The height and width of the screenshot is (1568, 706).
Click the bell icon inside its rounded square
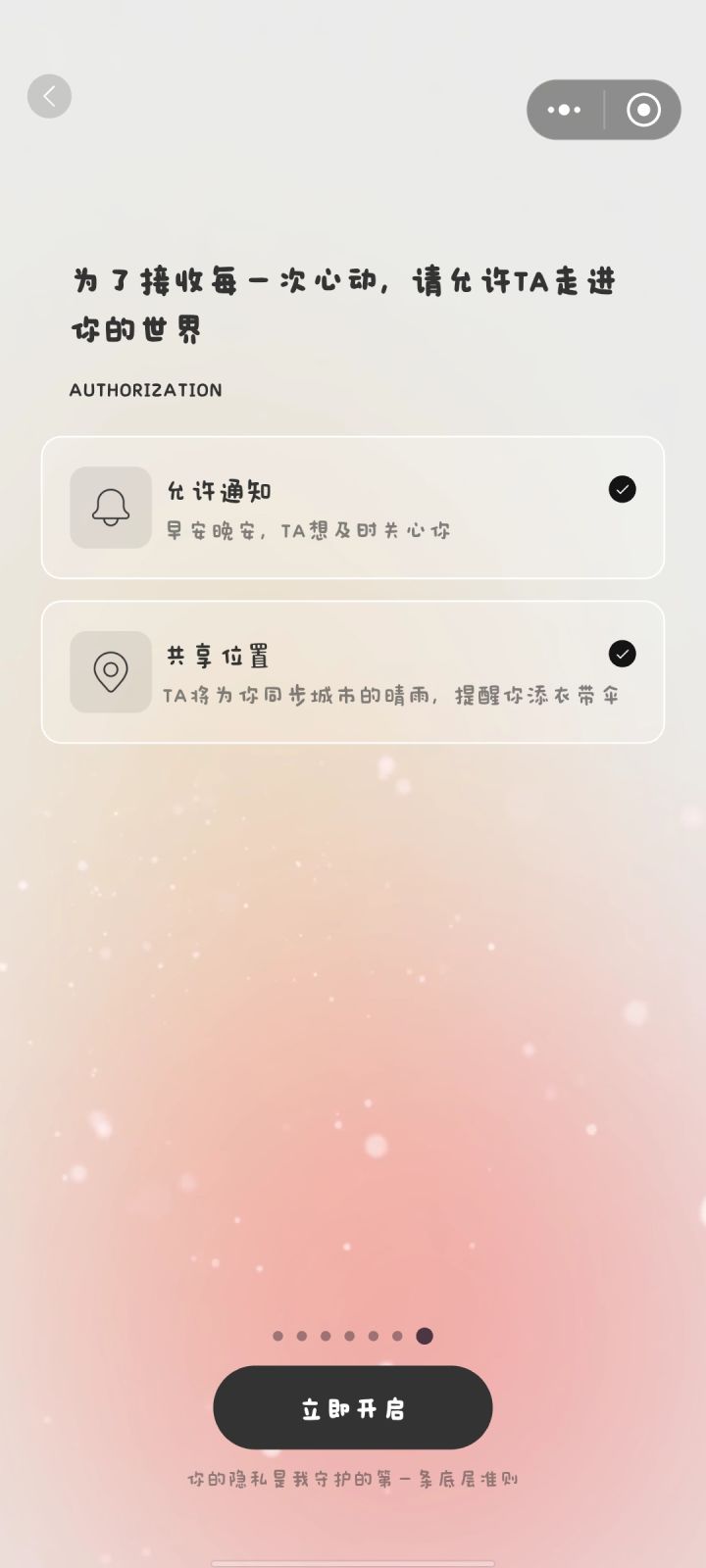(x=111, y=508)
